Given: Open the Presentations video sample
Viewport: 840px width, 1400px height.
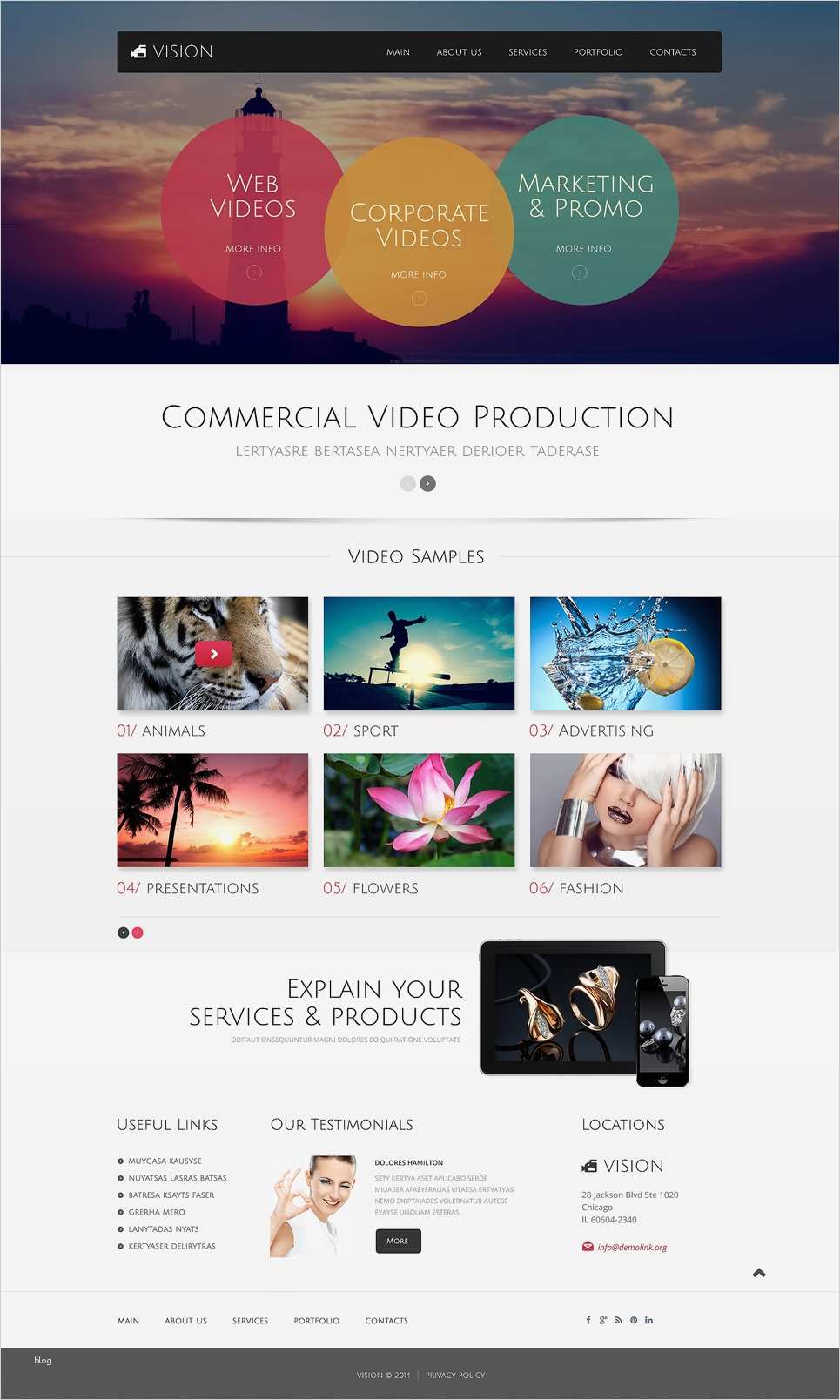Looking at the screenshot, I should 212,810.
